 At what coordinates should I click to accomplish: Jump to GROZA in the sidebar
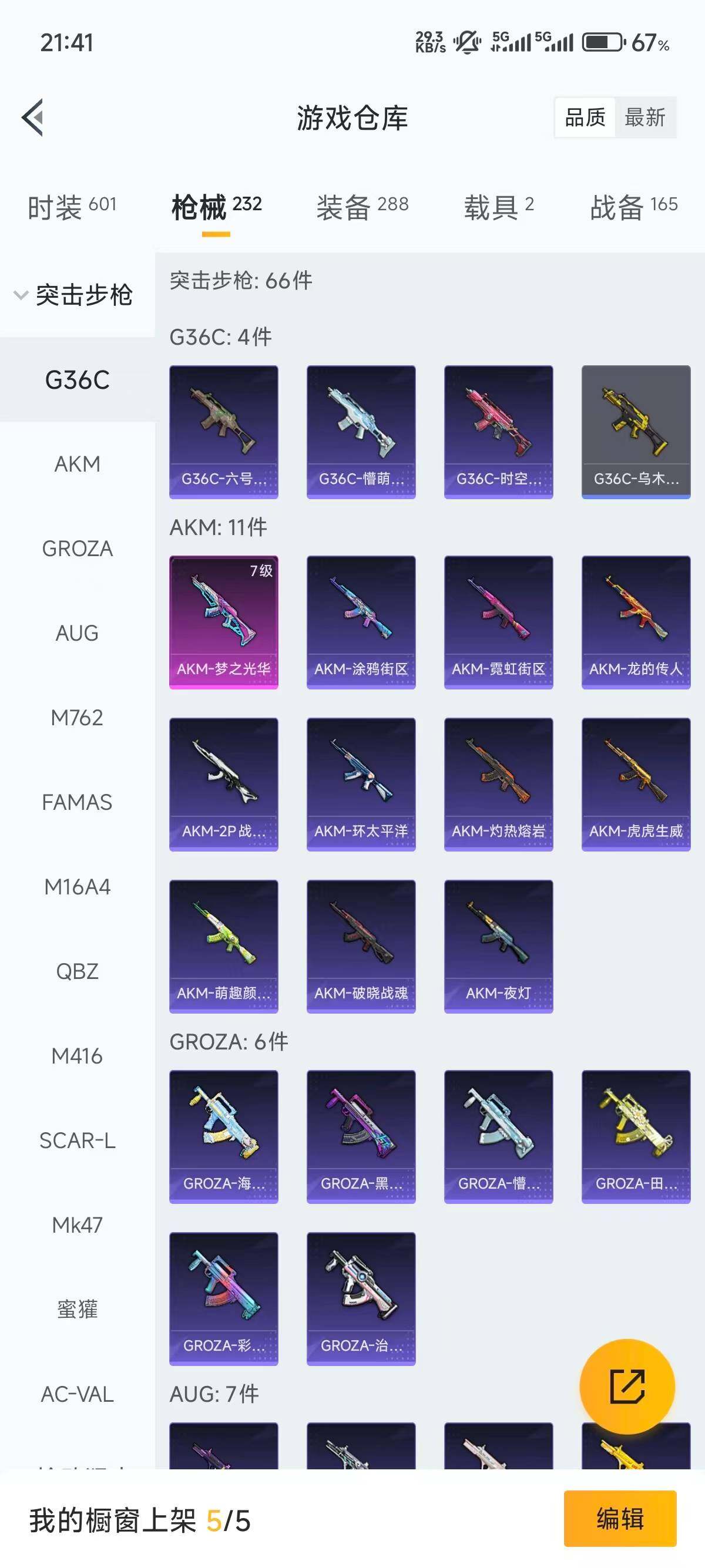(x=78, y=549)
